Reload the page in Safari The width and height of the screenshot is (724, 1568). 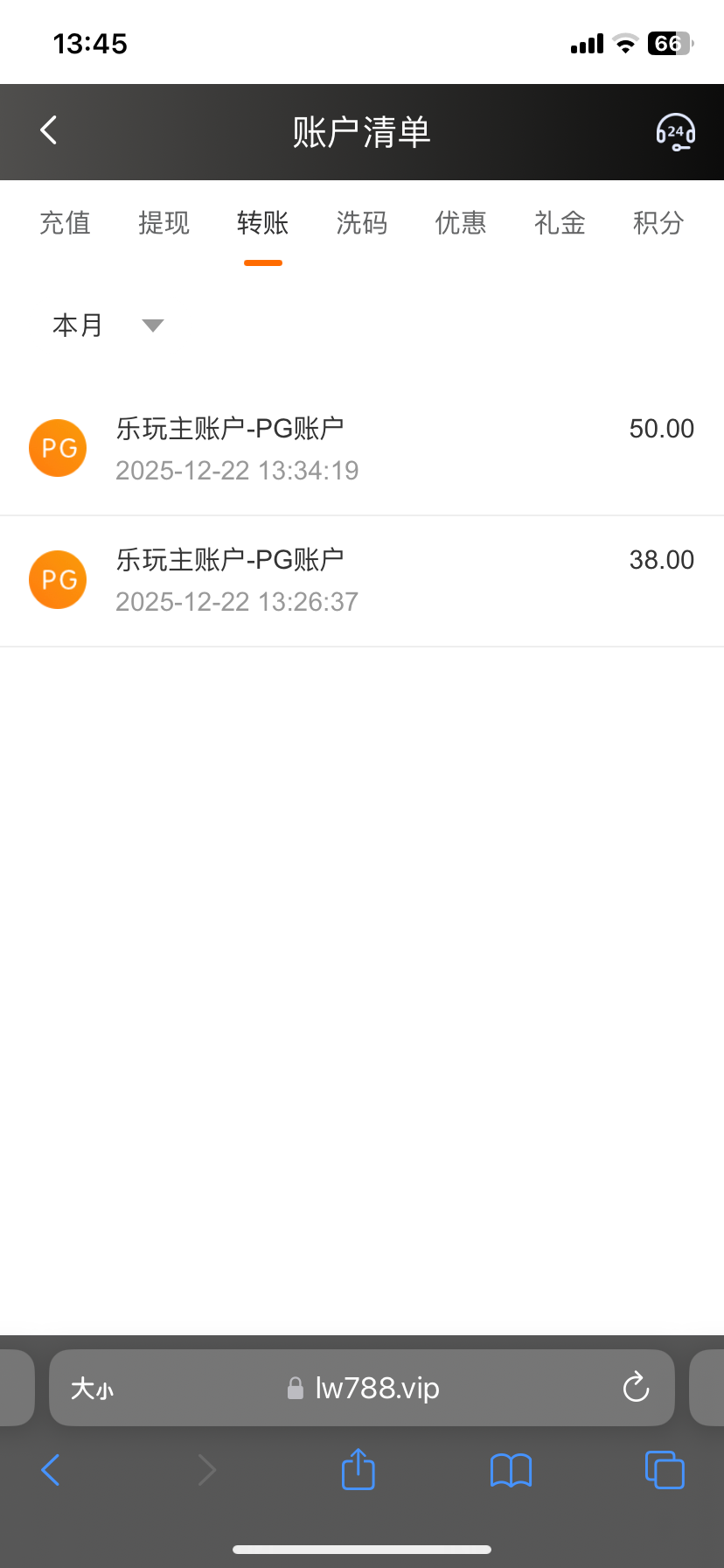636,1388
